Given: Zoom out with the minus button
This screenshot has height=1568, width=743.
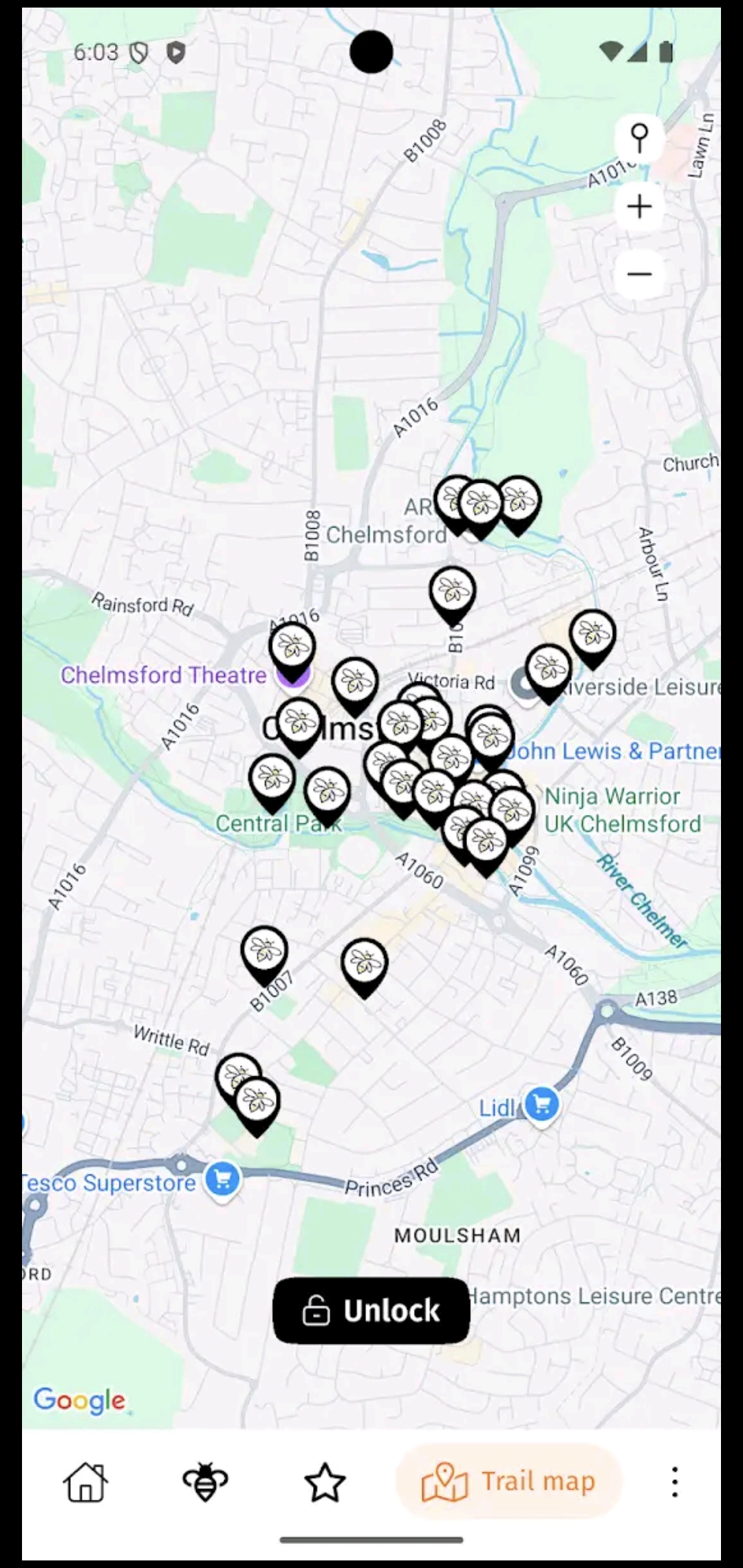Looking at the screenshot, I should 639,274.
